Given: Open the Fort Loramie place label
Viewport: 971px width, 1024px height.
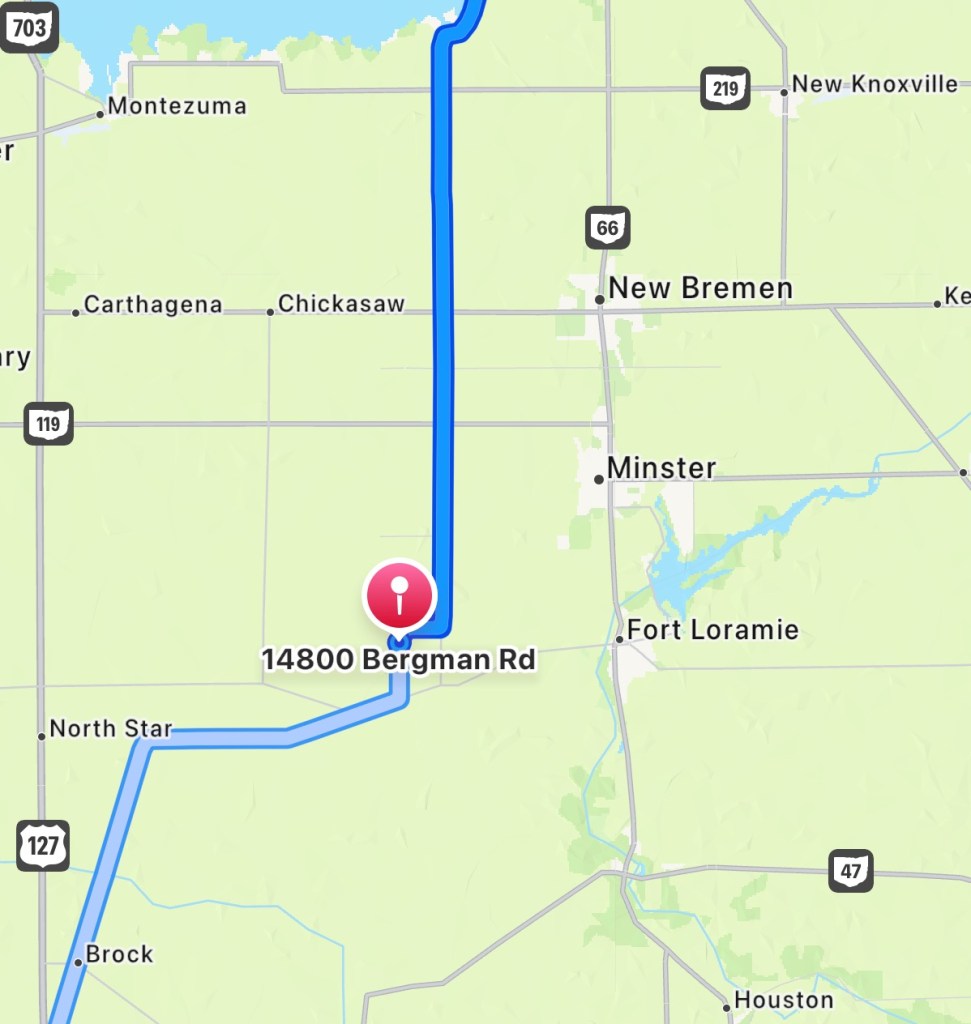Looking at the screenshot, I should (x=712, y=630).
